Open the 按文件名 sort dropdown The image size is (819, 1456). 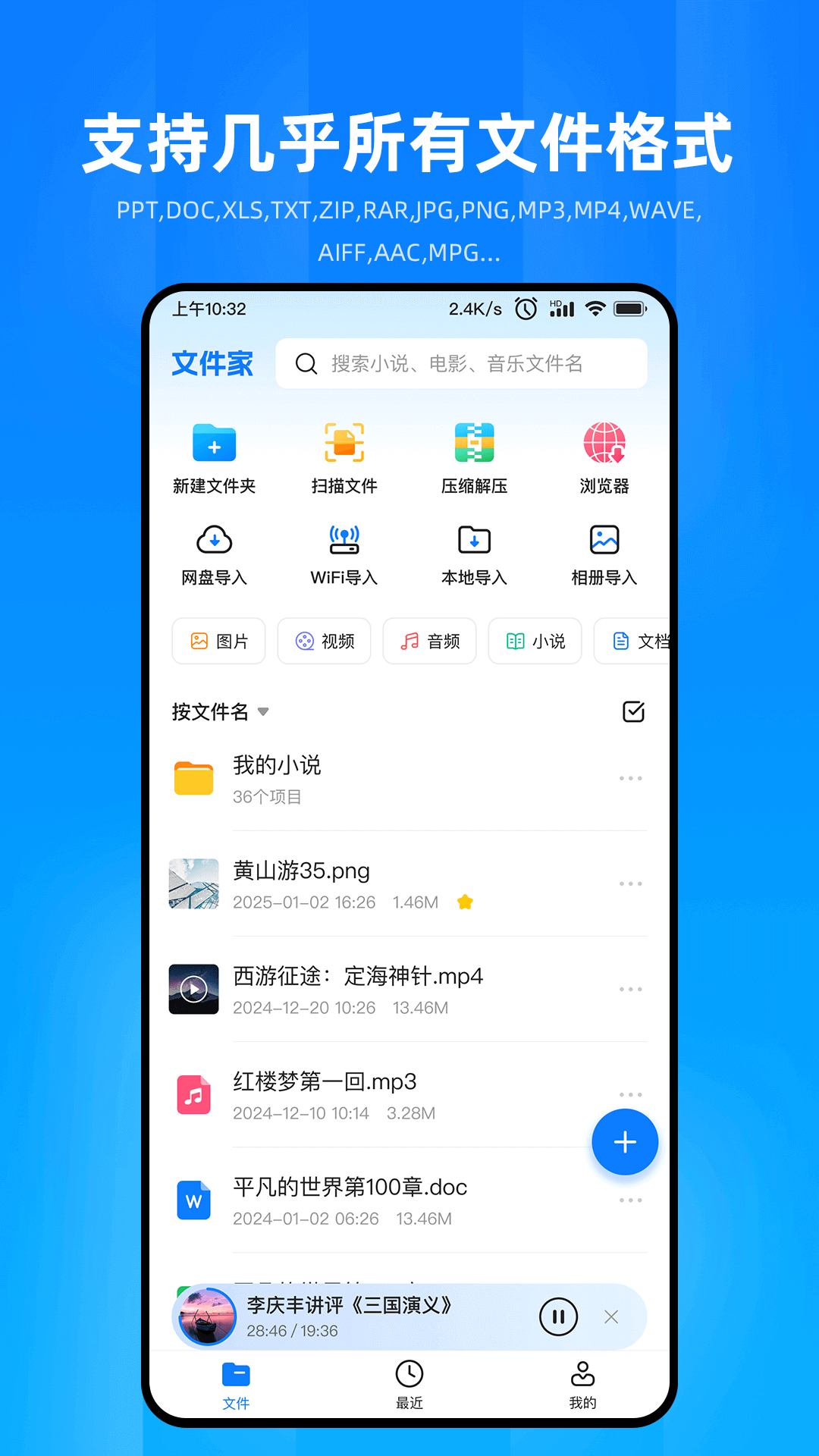pos(220,711)
